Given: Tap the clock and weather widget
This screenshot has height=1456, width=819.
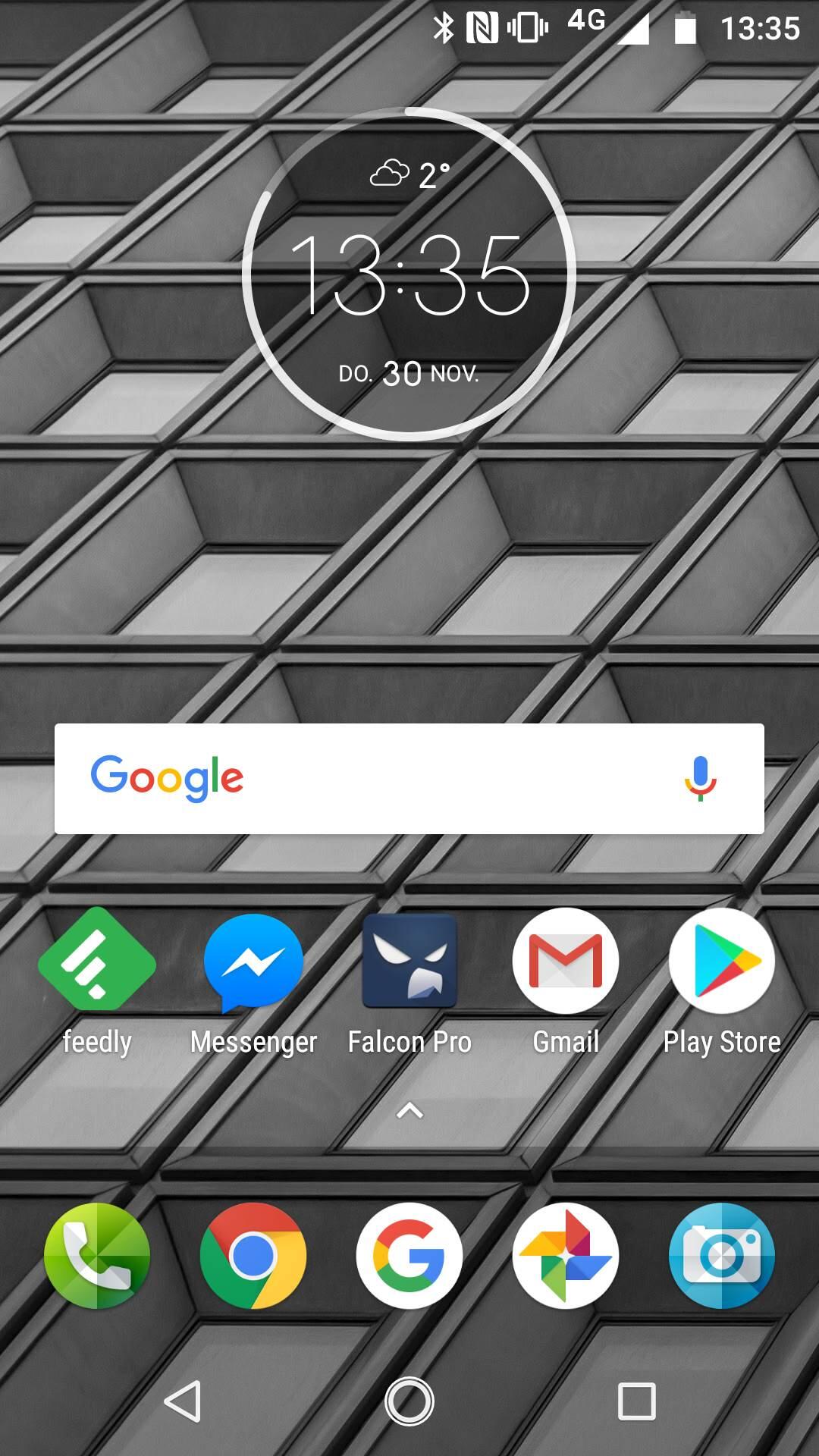Looking at the screenshot, I should point(409,275).
